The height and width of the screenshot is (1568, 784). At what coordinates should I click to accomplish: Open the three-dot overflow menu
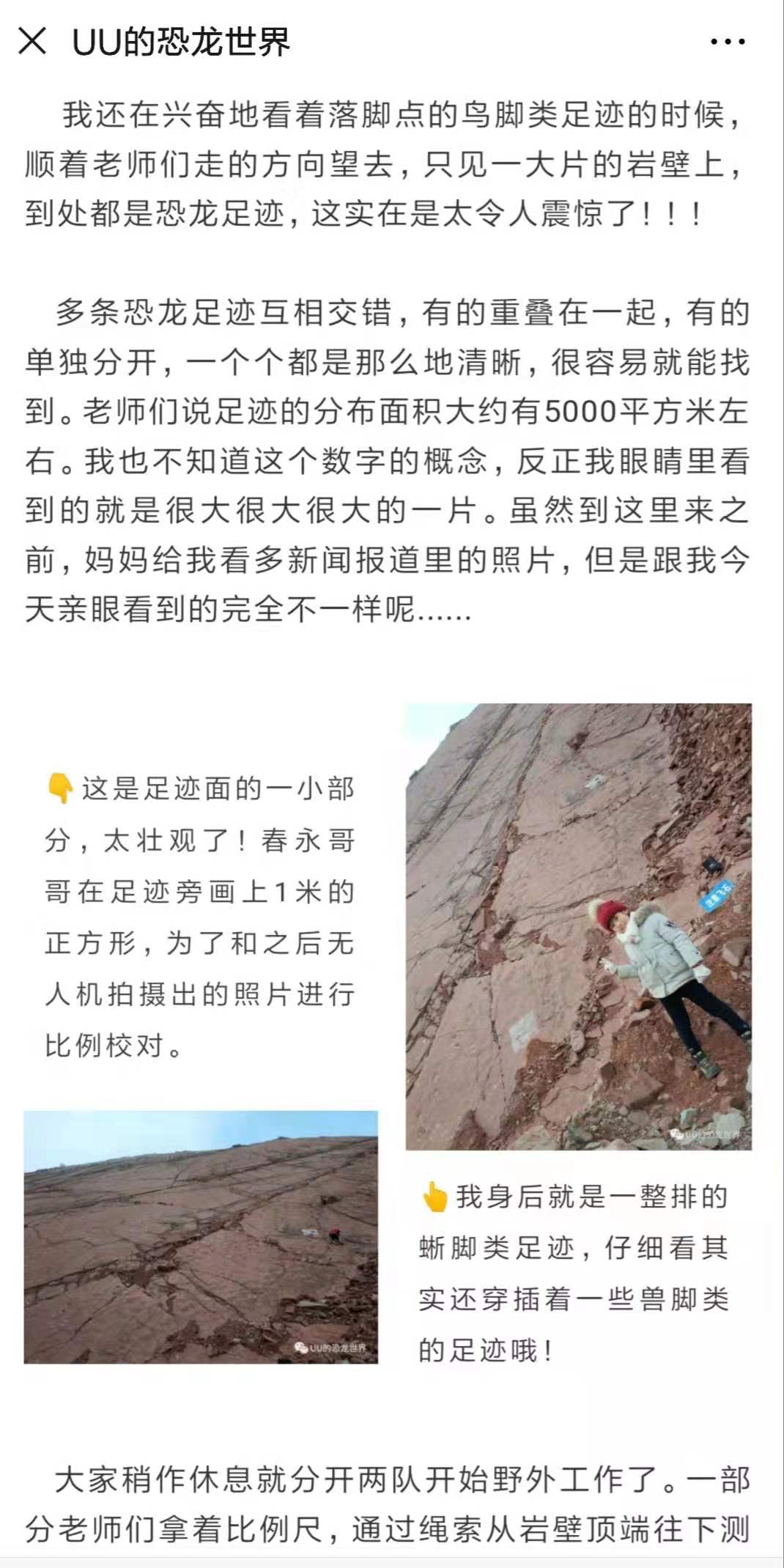[728, 42]
